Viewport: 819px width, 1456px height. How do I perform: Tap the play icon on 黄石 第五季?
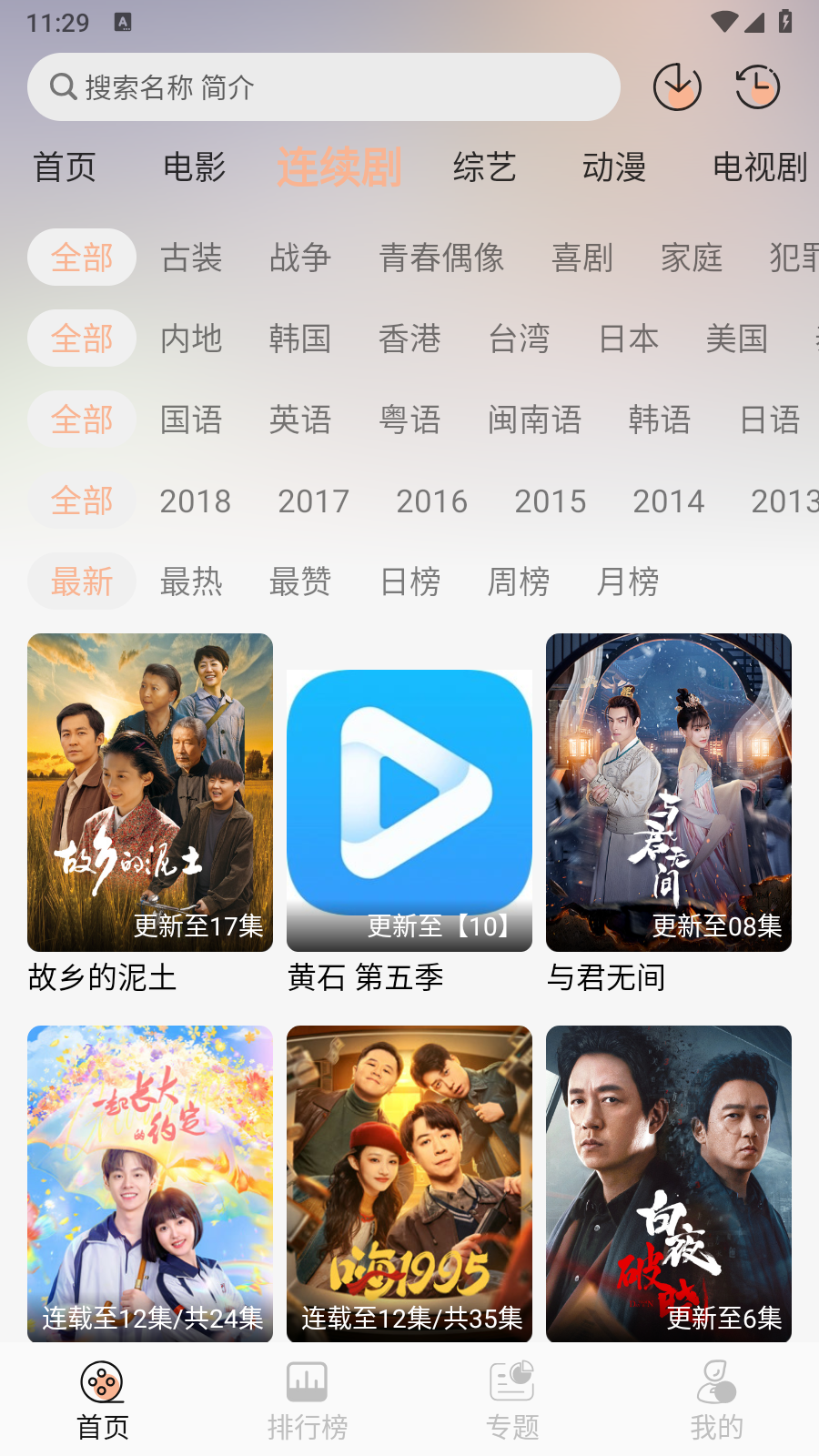(x=409, y=792)
